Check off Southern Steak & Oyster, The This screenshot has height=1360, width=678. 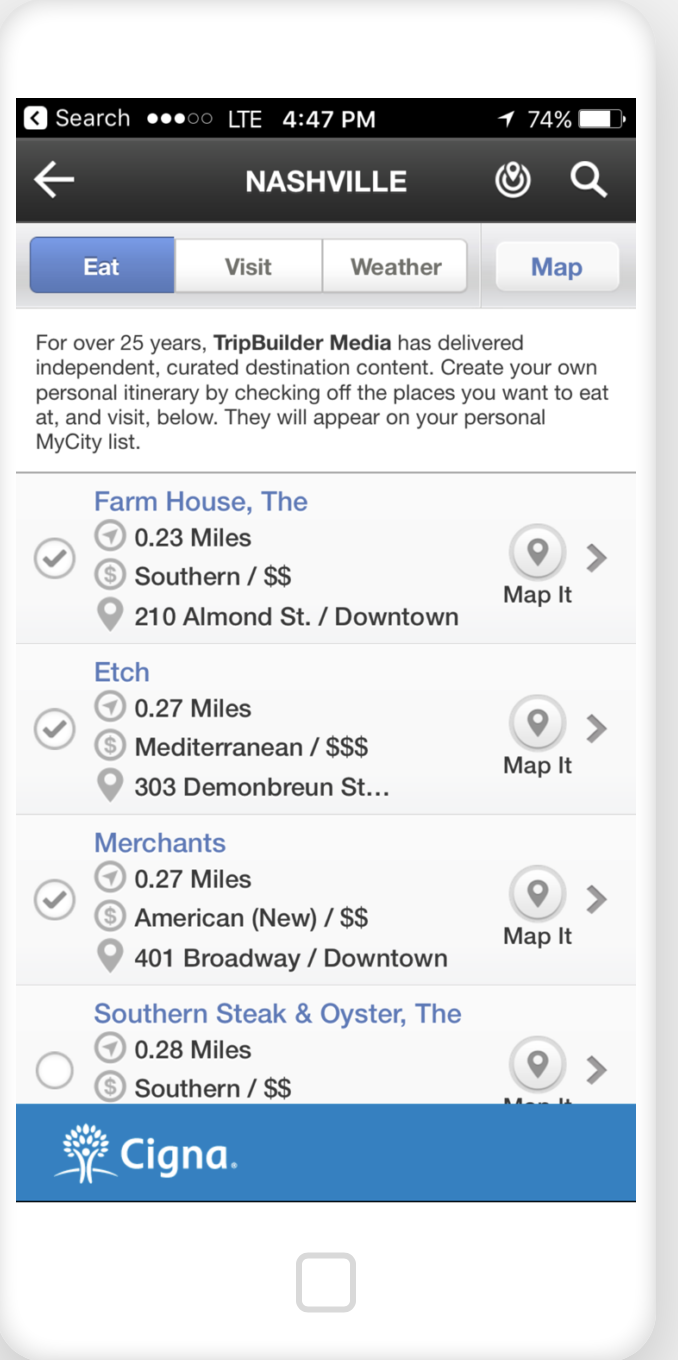click(x=54, y=1071)
